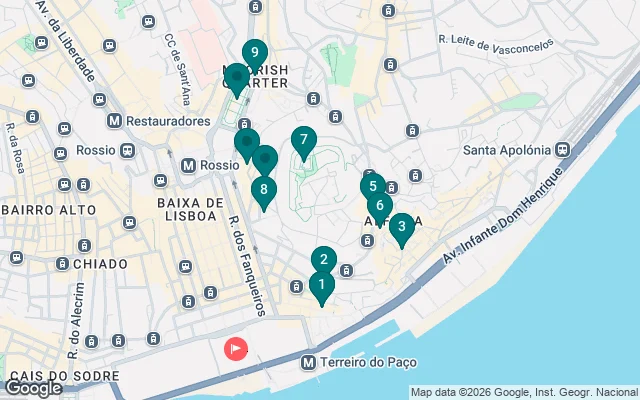Tap map pin number 3
640x400 pixels.
click(x=401, y=227)
